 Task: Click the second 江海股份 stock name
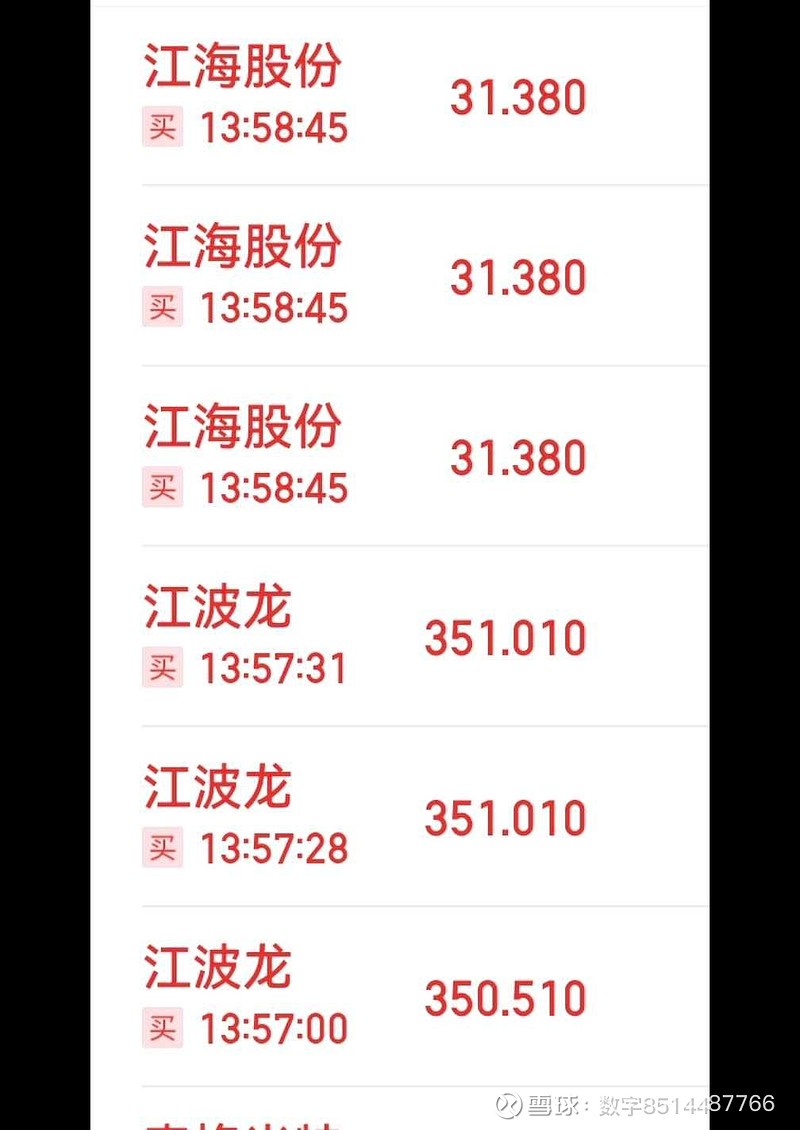point(241,247)
